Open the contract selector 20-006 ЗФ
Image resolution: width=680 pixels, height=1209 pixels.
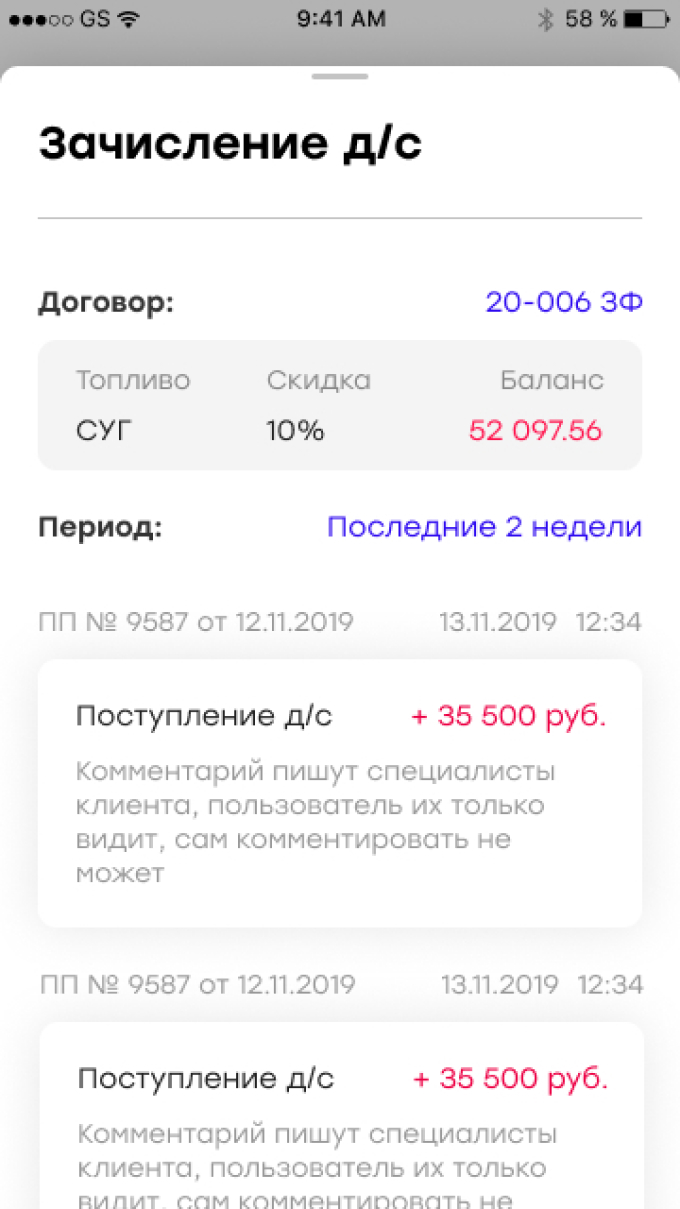[563, 302]
